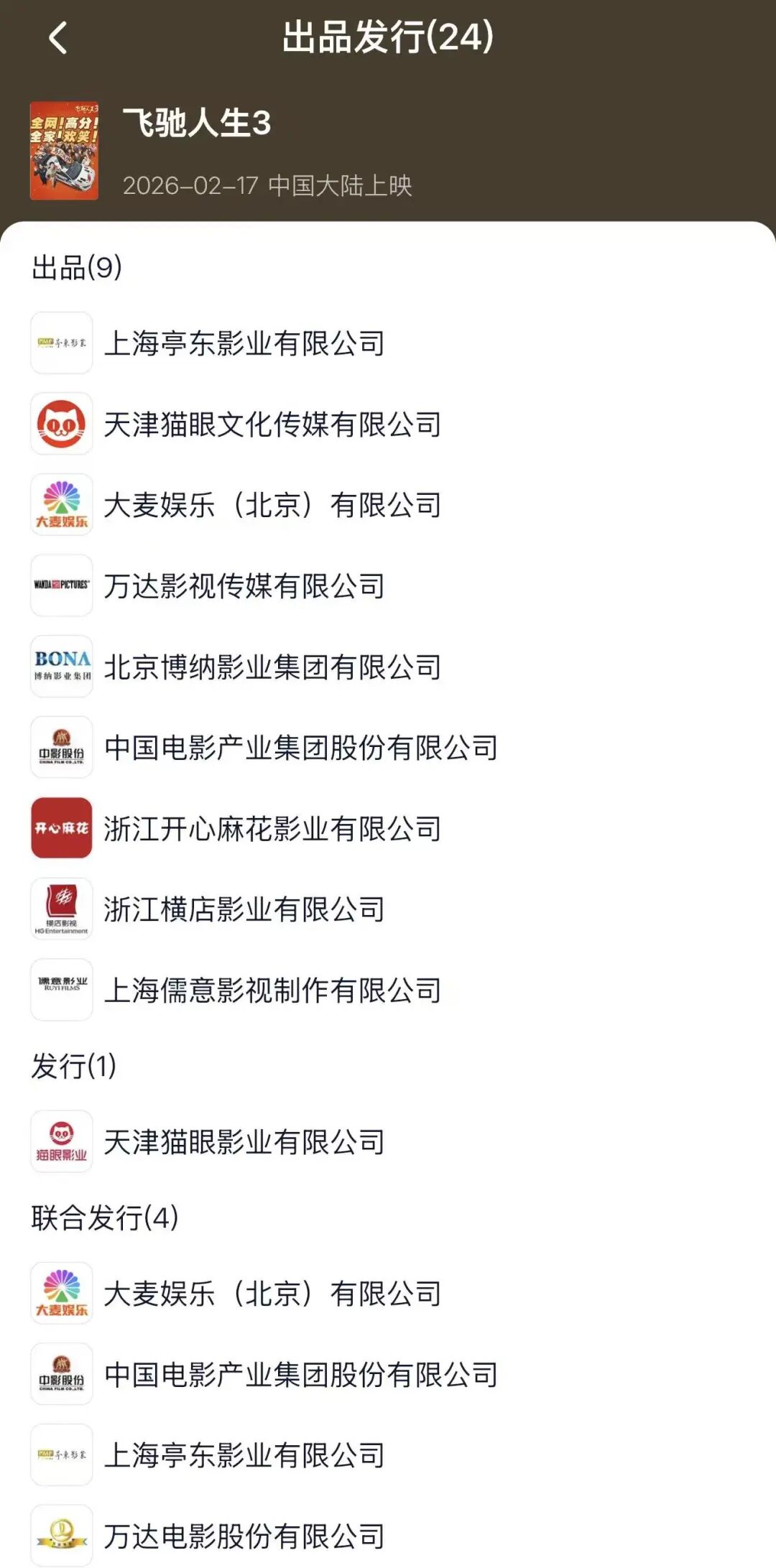Tap the 上海亭东影业 PMF logo
The height and width of the screenshot is (1568, 776).
pyautogui.click(x=63, y=343)
